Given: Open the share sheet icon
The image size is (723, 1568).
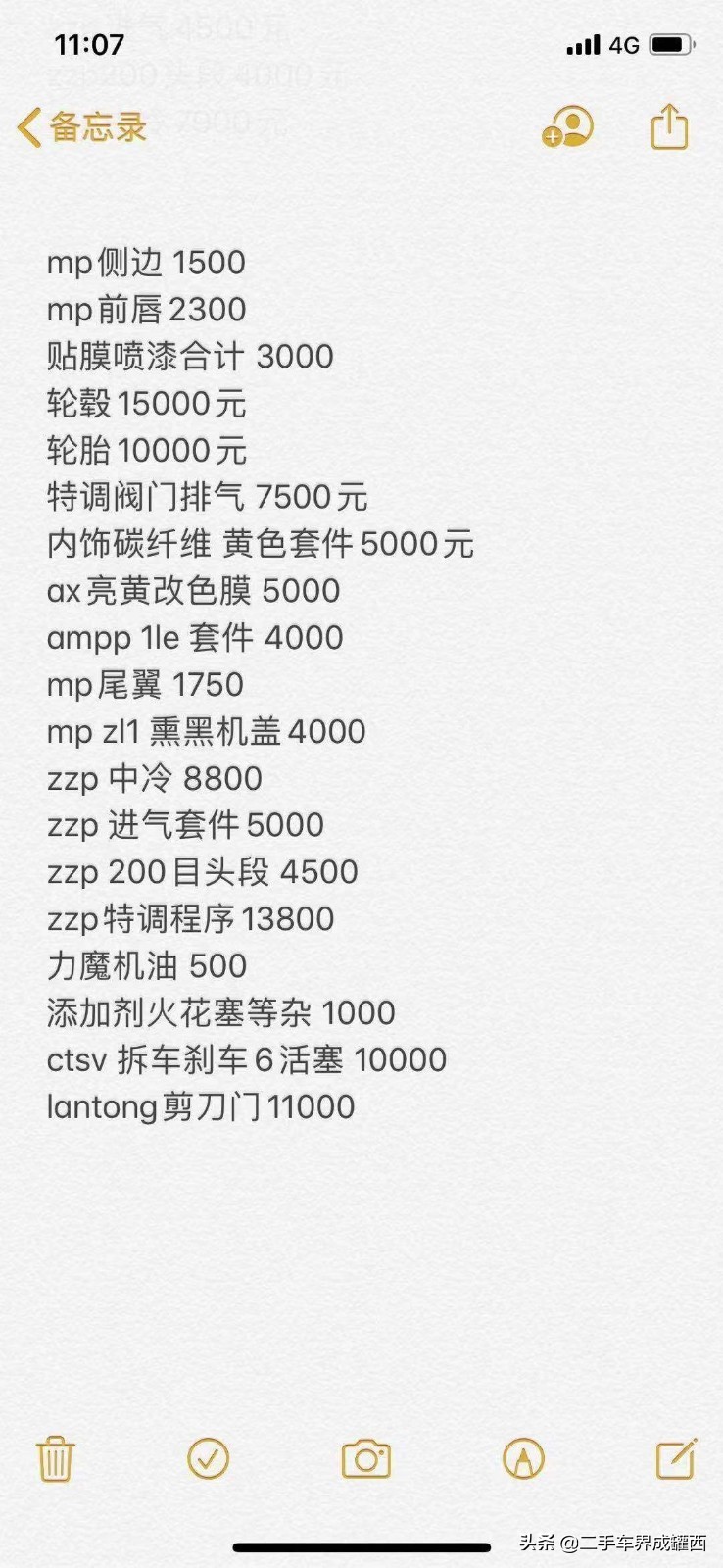Looking at the screenshot, I should click(x=669, y=126).
